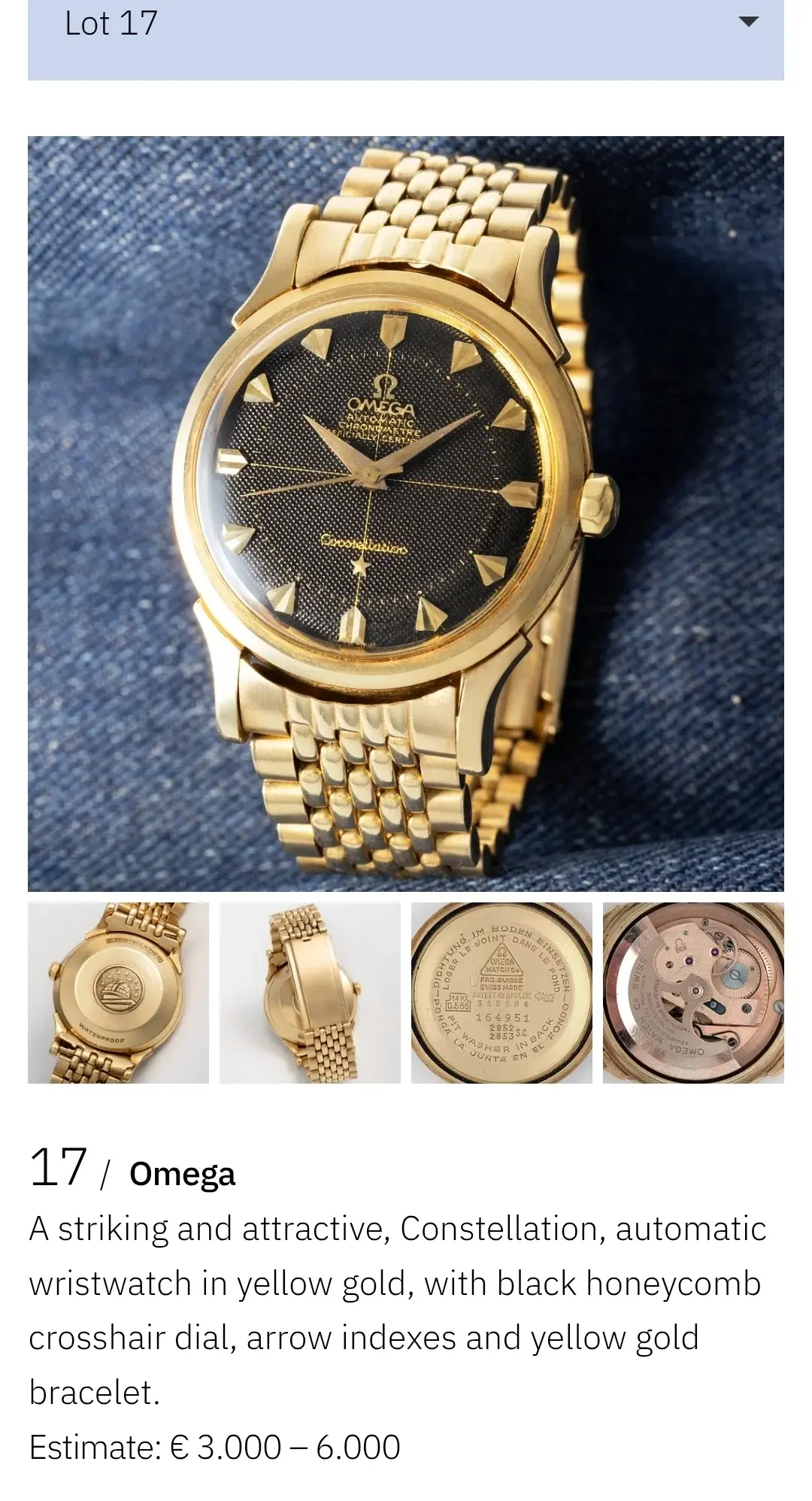View the watch movement thumbnail

coord(693,993)
